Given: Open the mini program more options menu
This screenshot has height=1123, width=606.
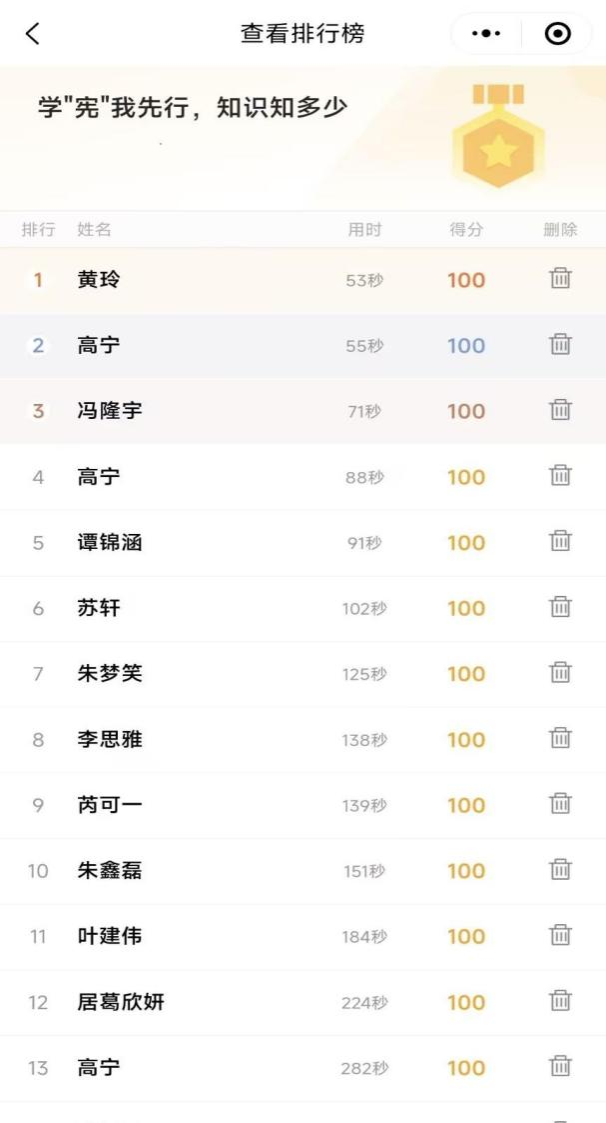Looking at the screenshot, I should (486, 34).
